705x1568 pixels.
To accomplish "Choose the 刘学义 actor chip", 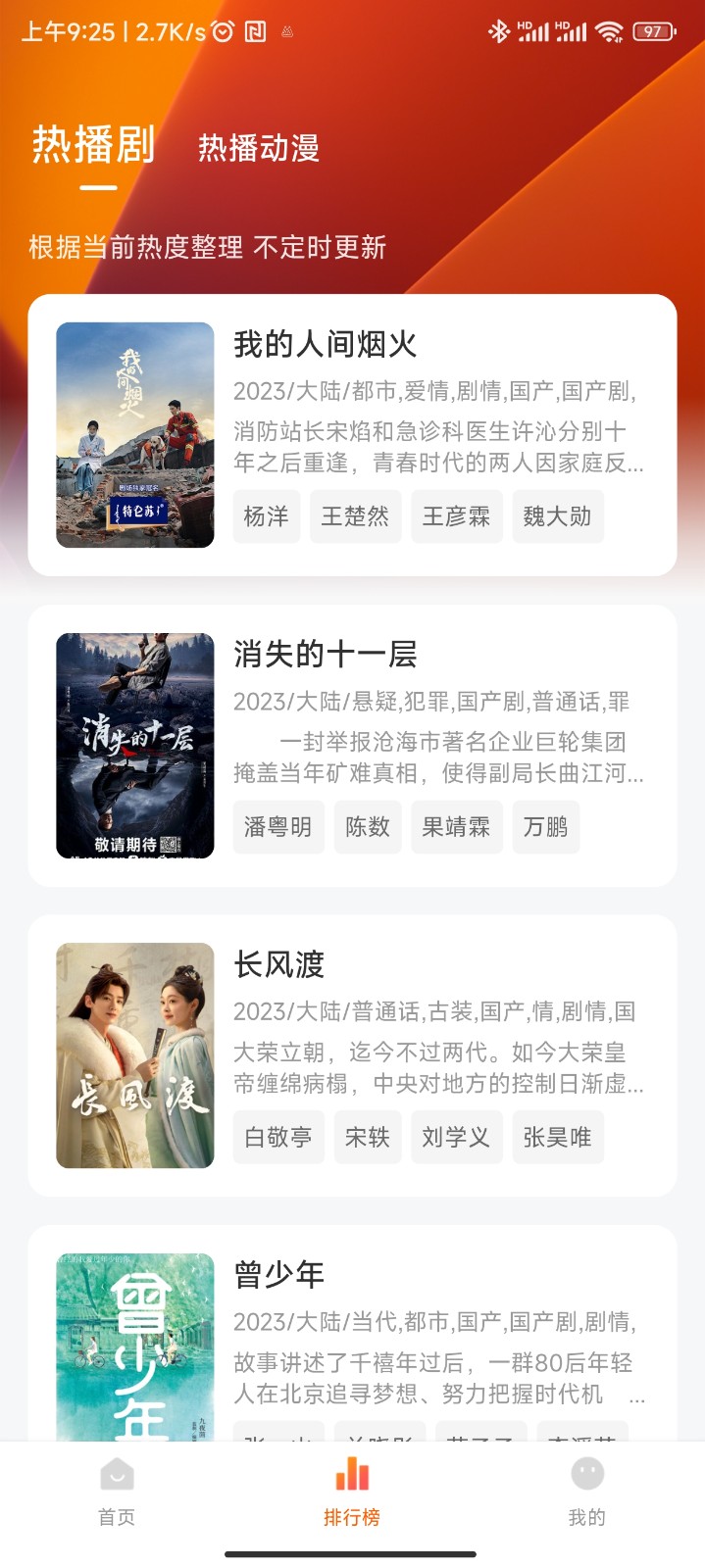I will [456, 1137].
